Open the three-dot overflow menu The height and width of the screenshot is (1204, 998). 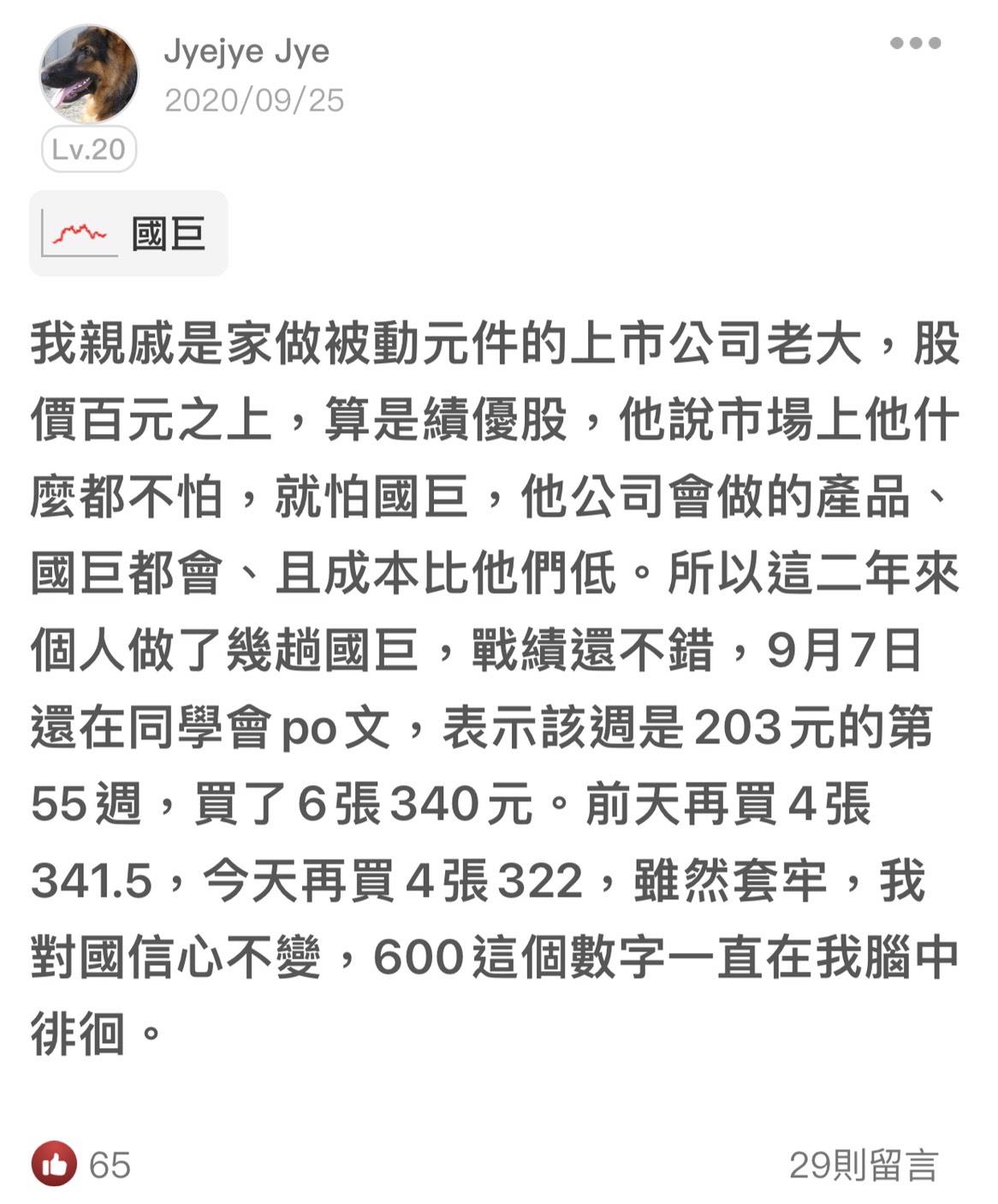click(x=915, y=44)
